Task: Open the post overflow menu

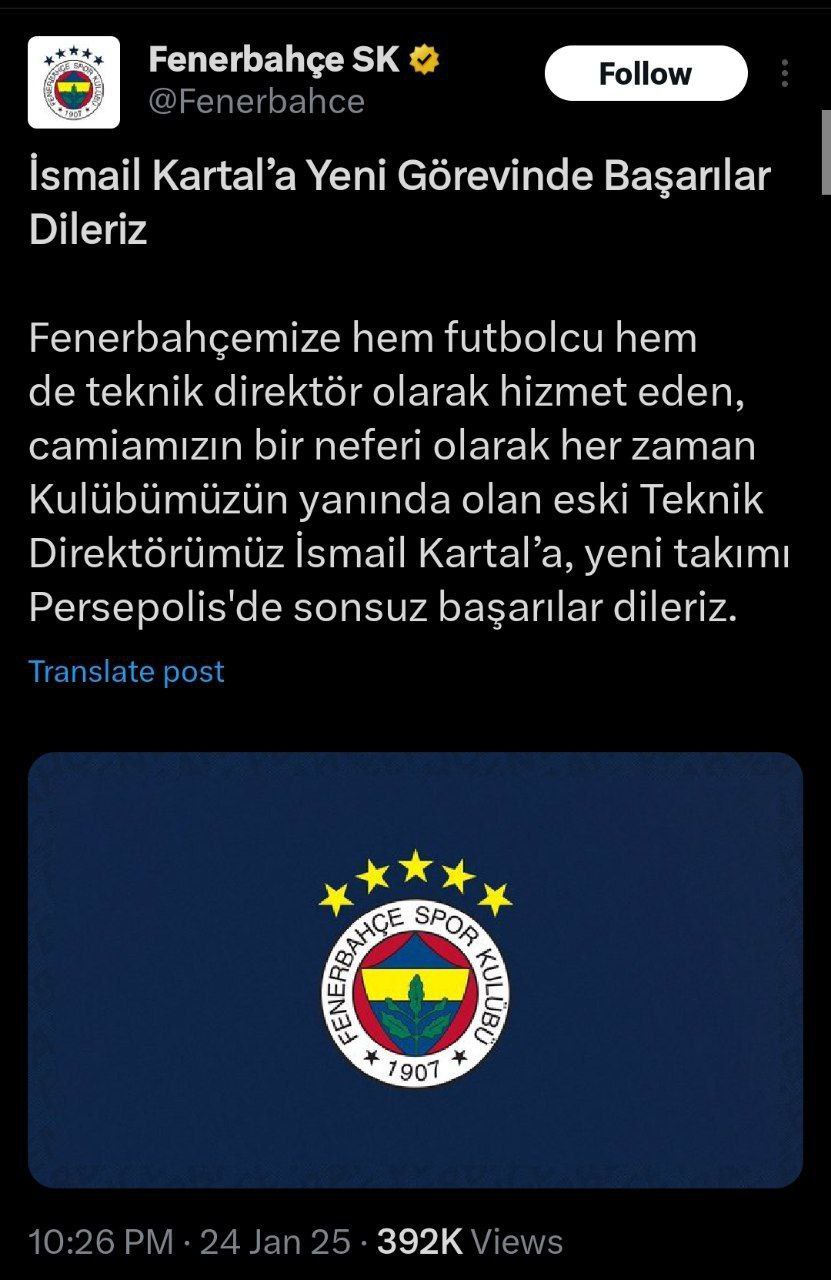Action: pyautogui.click(x=785, y=74)
